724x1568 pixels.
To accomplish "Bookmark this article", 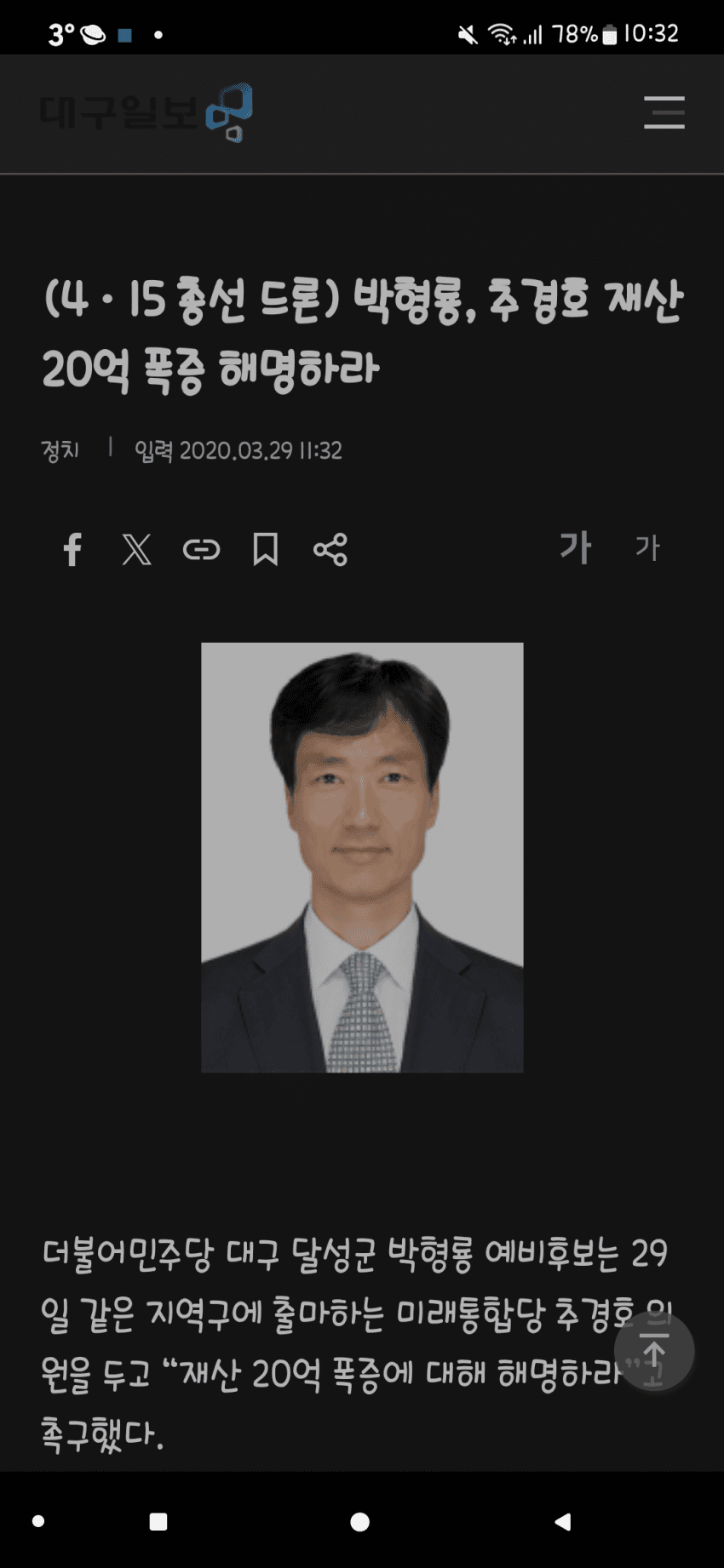I will point(266,549).
